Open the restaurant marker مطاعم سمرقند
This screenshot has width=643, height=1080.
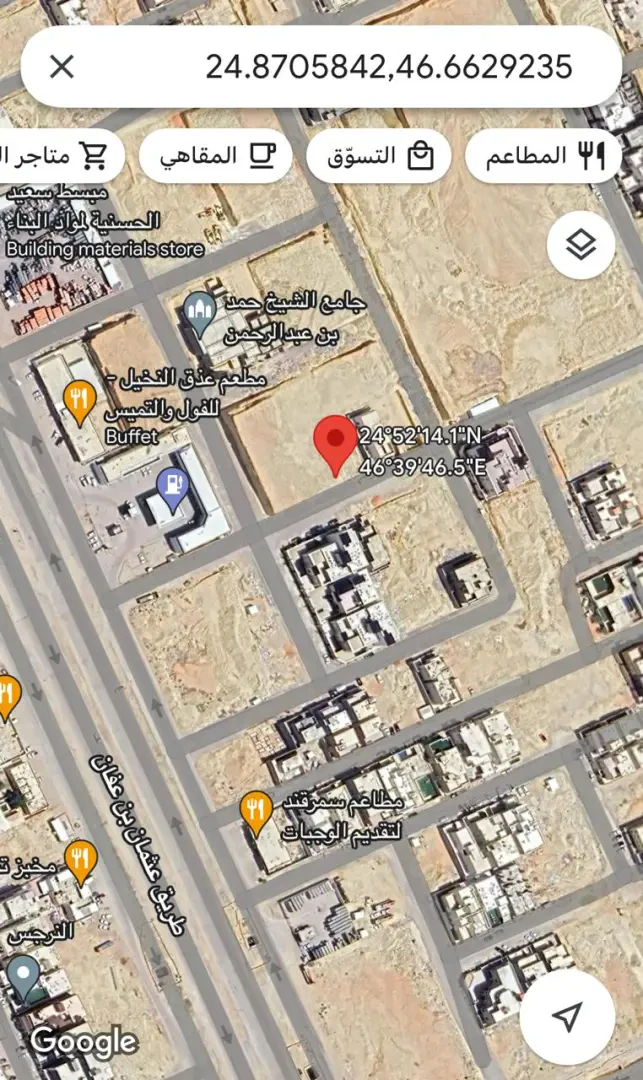[x=257, y=812]
